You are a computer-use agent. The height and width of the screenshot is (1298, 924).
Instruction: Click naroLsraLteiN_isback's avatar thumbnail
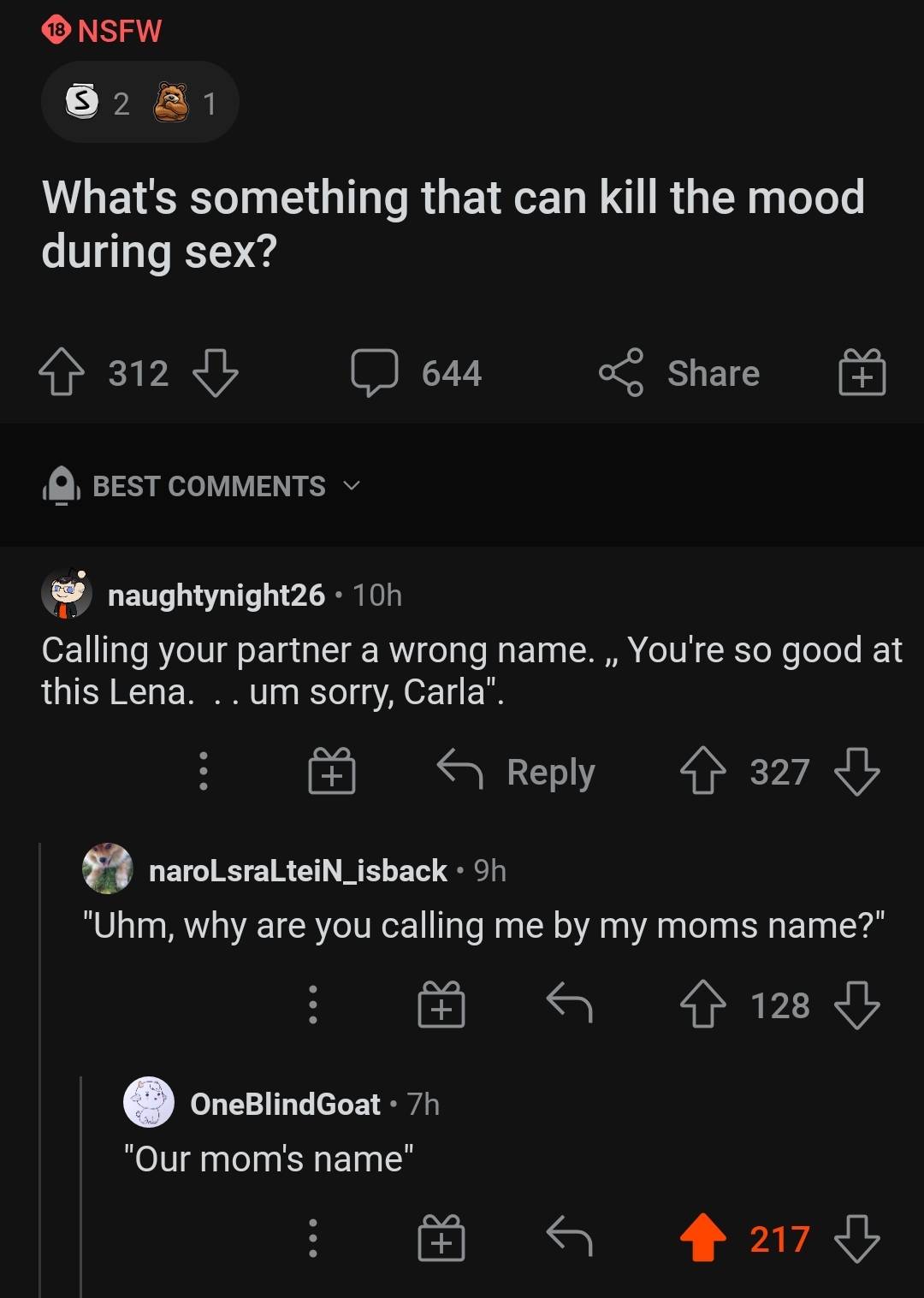[110, 870]
